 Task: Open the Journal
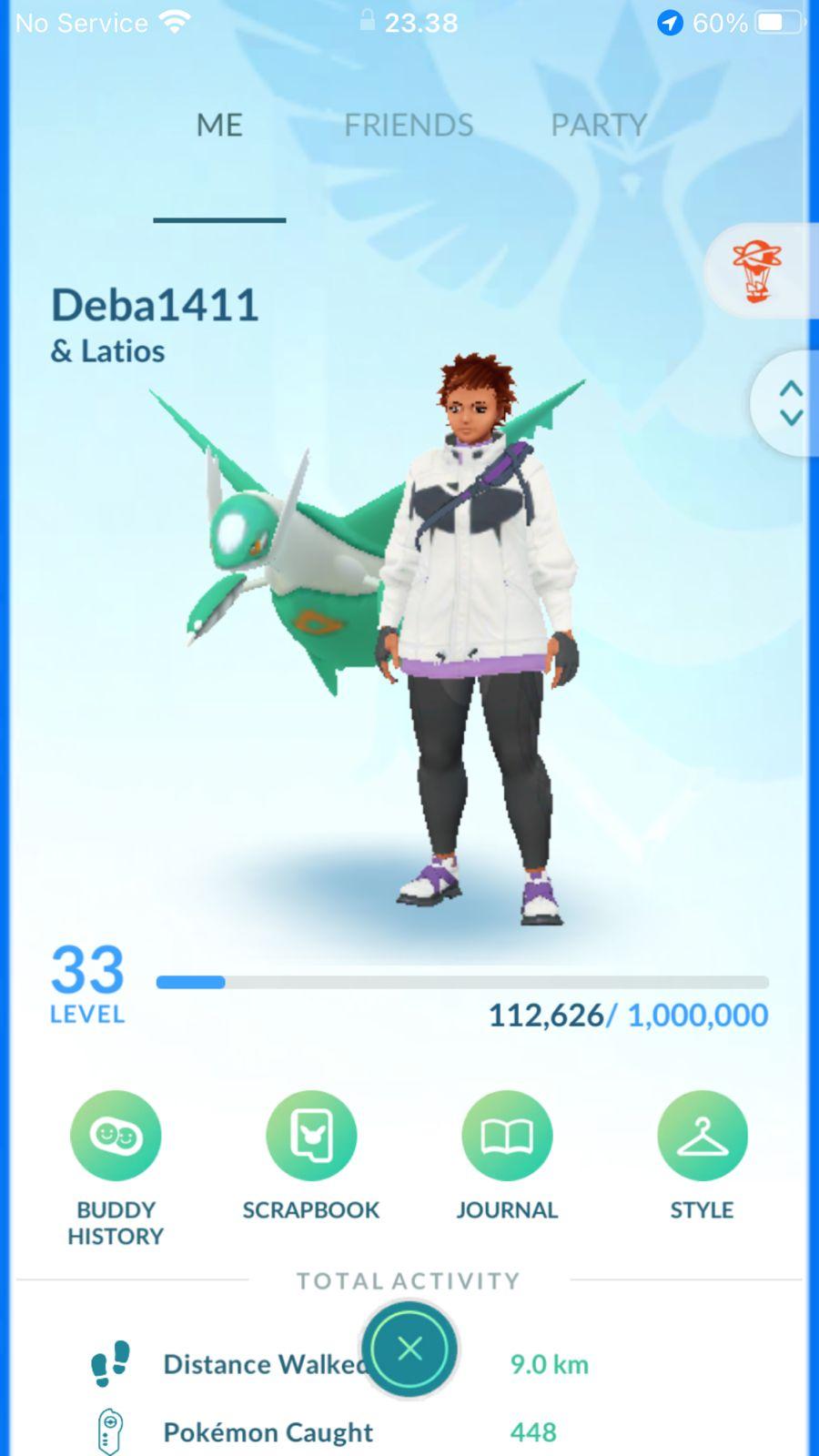click(x=507, y=1136)
